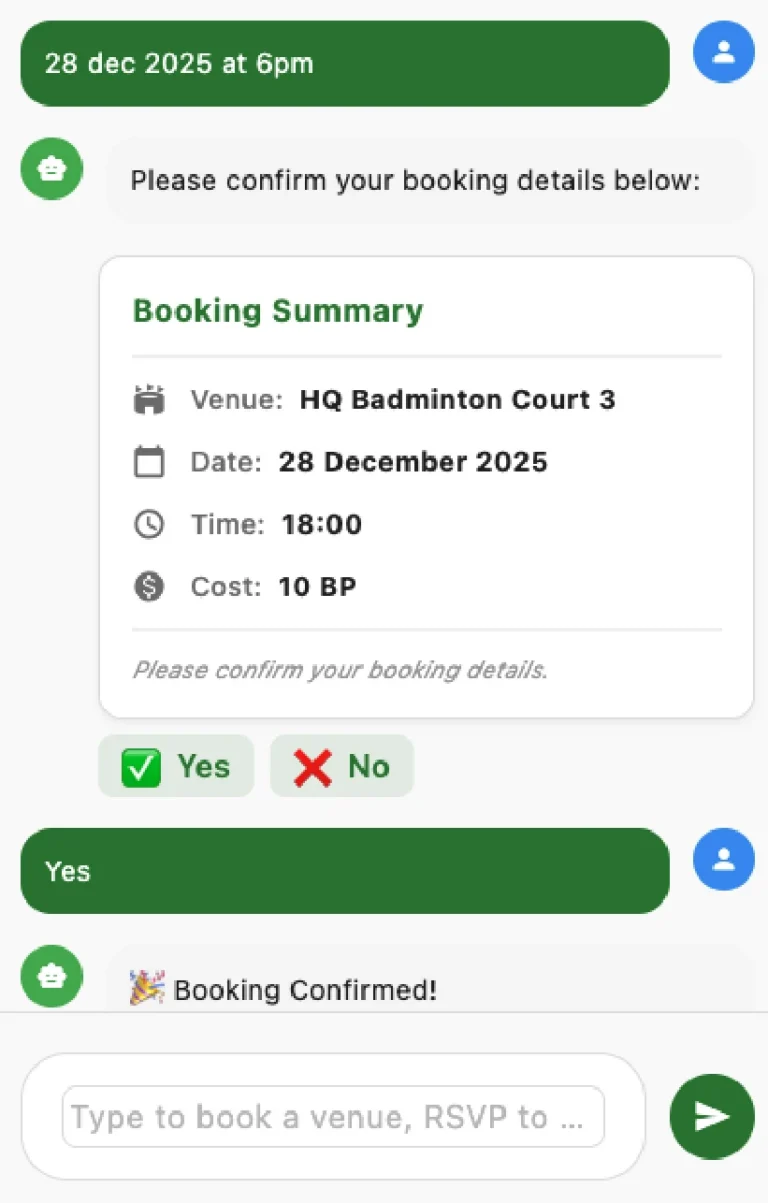
Task: Click the 28 December 2025 date value
Action: point(412,461)
